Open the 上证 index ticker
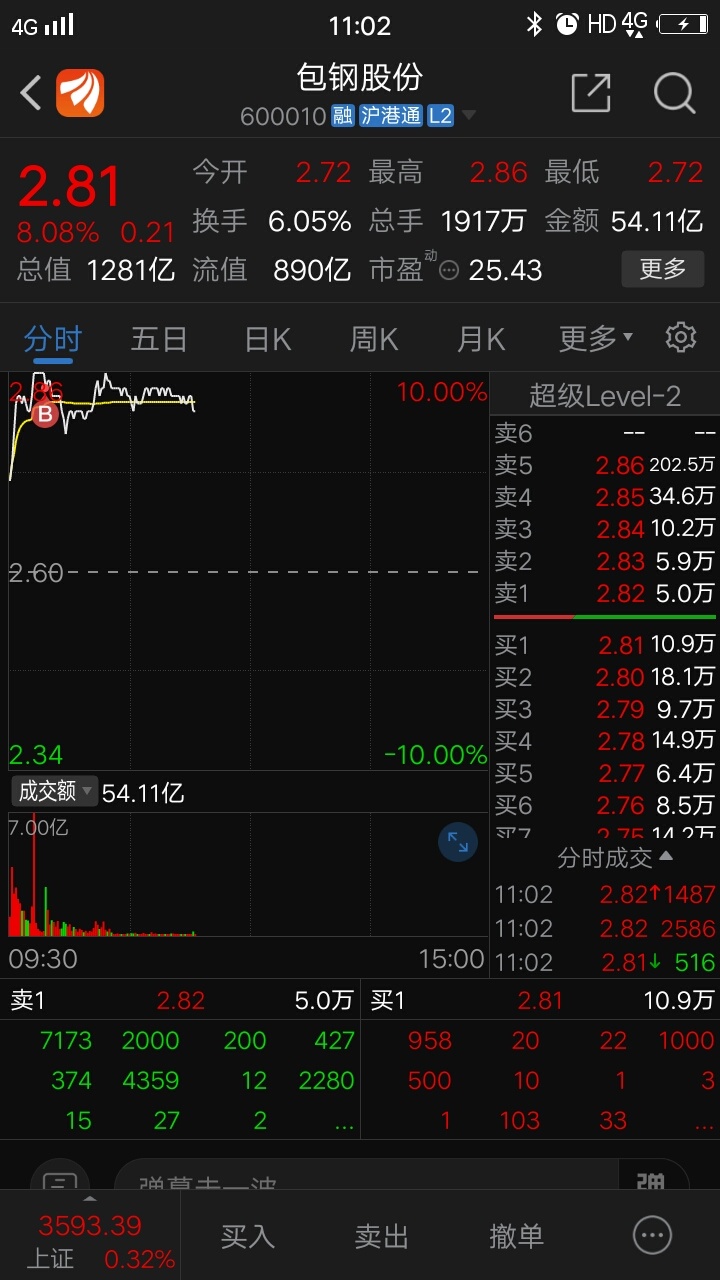 tap(90, 1240)
